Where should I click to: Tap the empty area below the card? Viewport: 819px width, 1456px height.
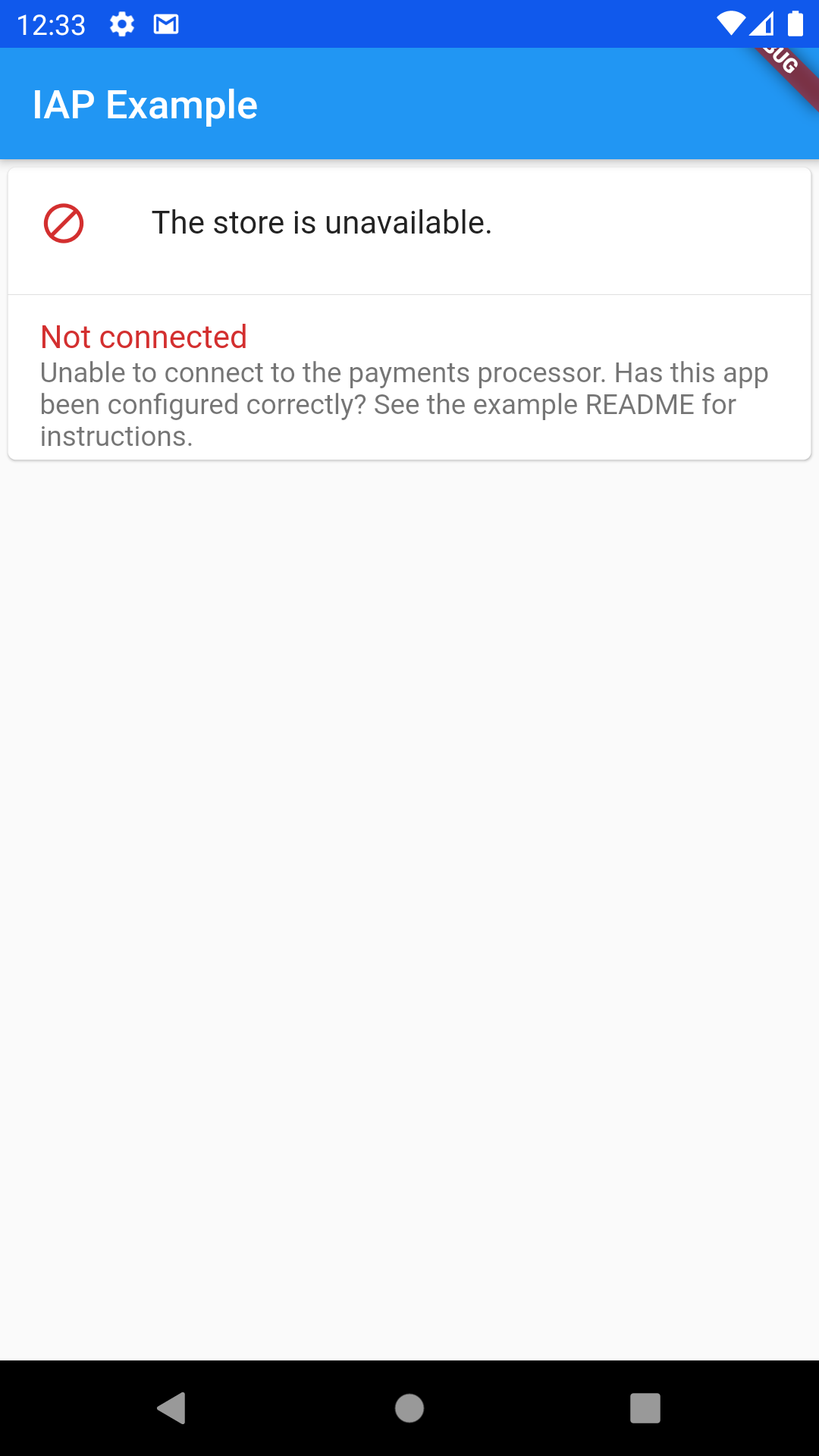(x=409, y=834)
